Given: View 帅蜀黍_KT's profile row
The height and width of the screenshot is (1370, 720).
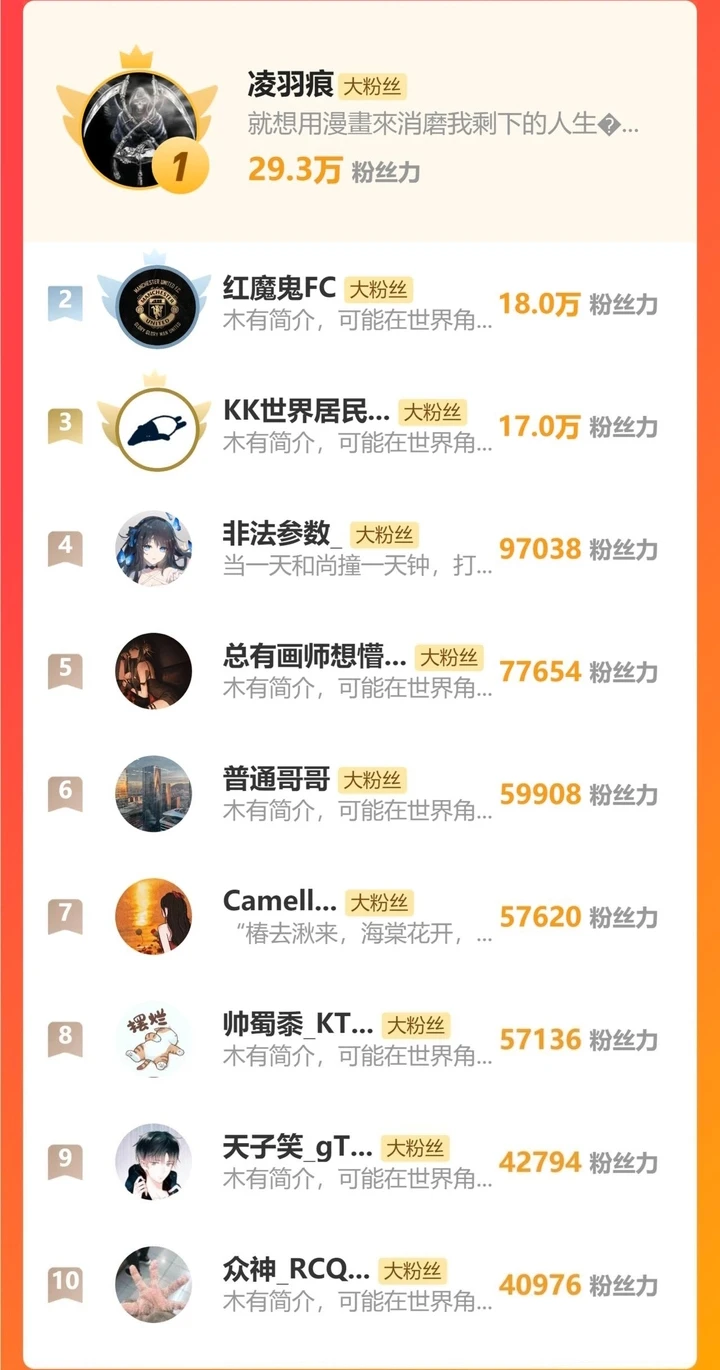Looking at the screenshot, I should click(x=360, y=1040).
